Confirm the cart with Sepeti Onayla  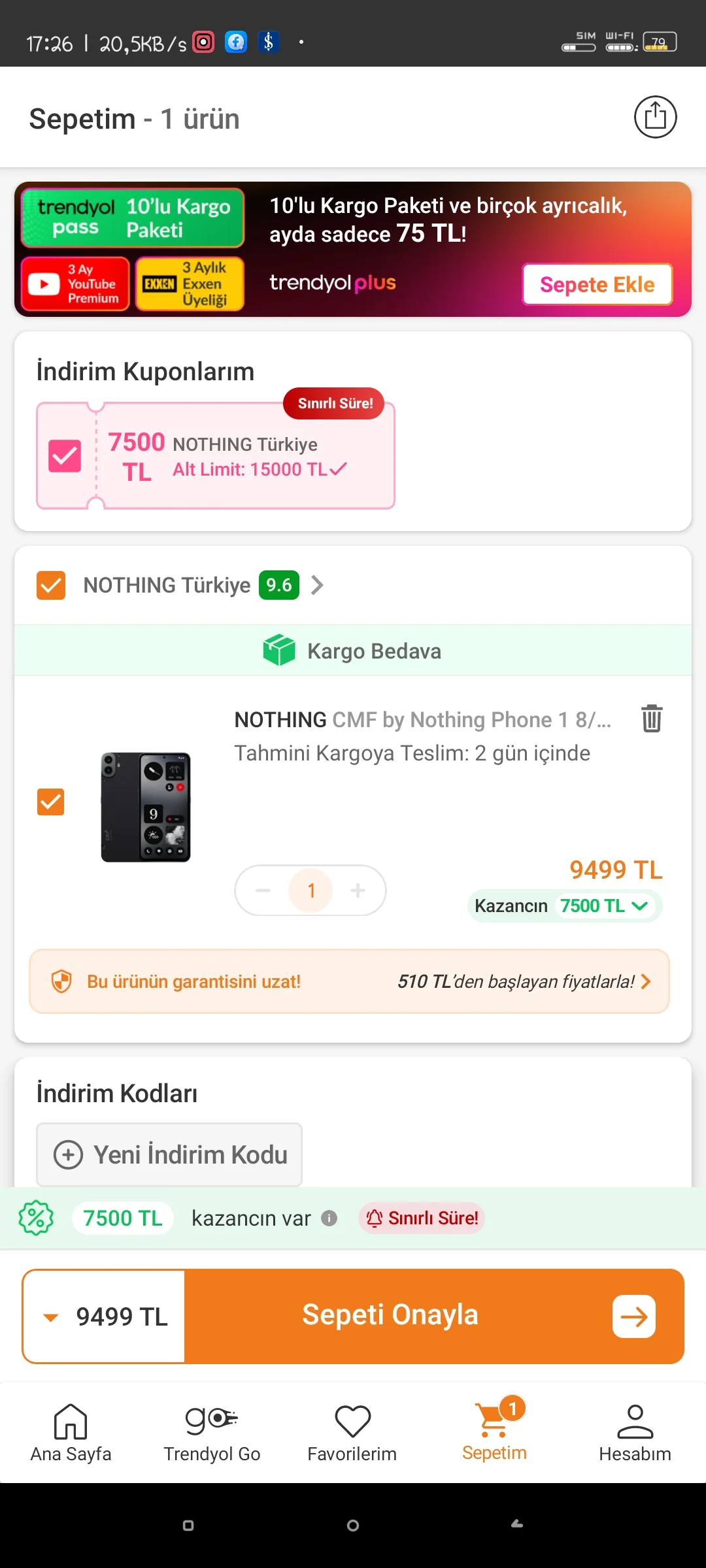tap(434, 1316)
